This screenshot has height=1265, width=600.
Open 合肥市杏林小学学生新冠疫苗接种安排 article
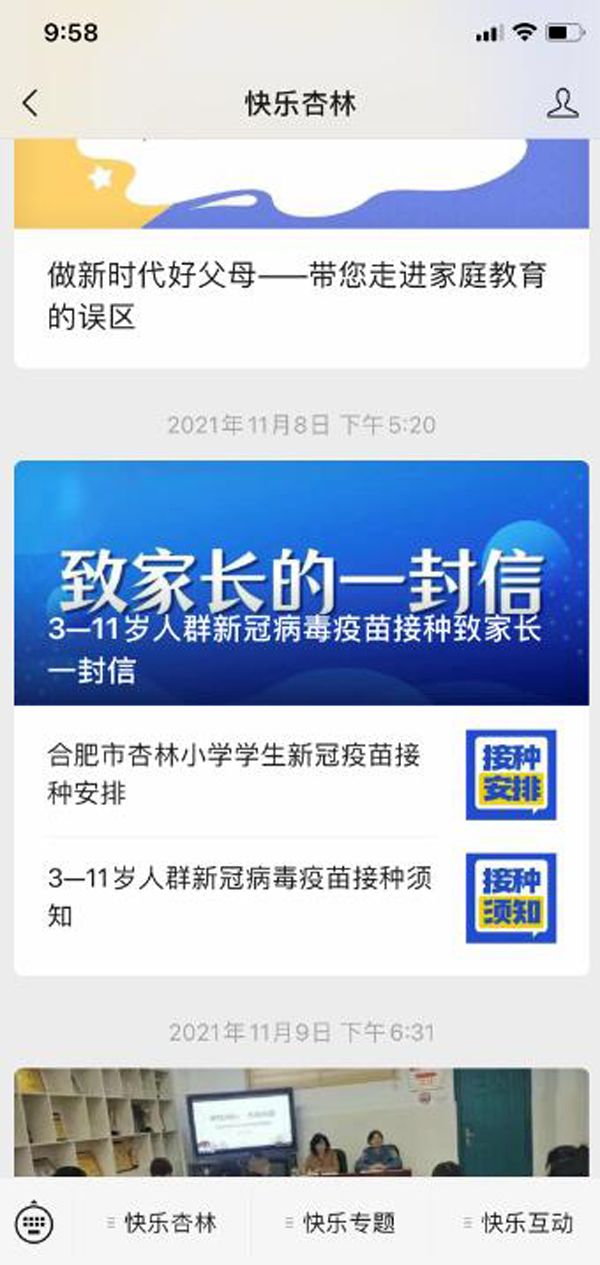click(x=240, y=774)
